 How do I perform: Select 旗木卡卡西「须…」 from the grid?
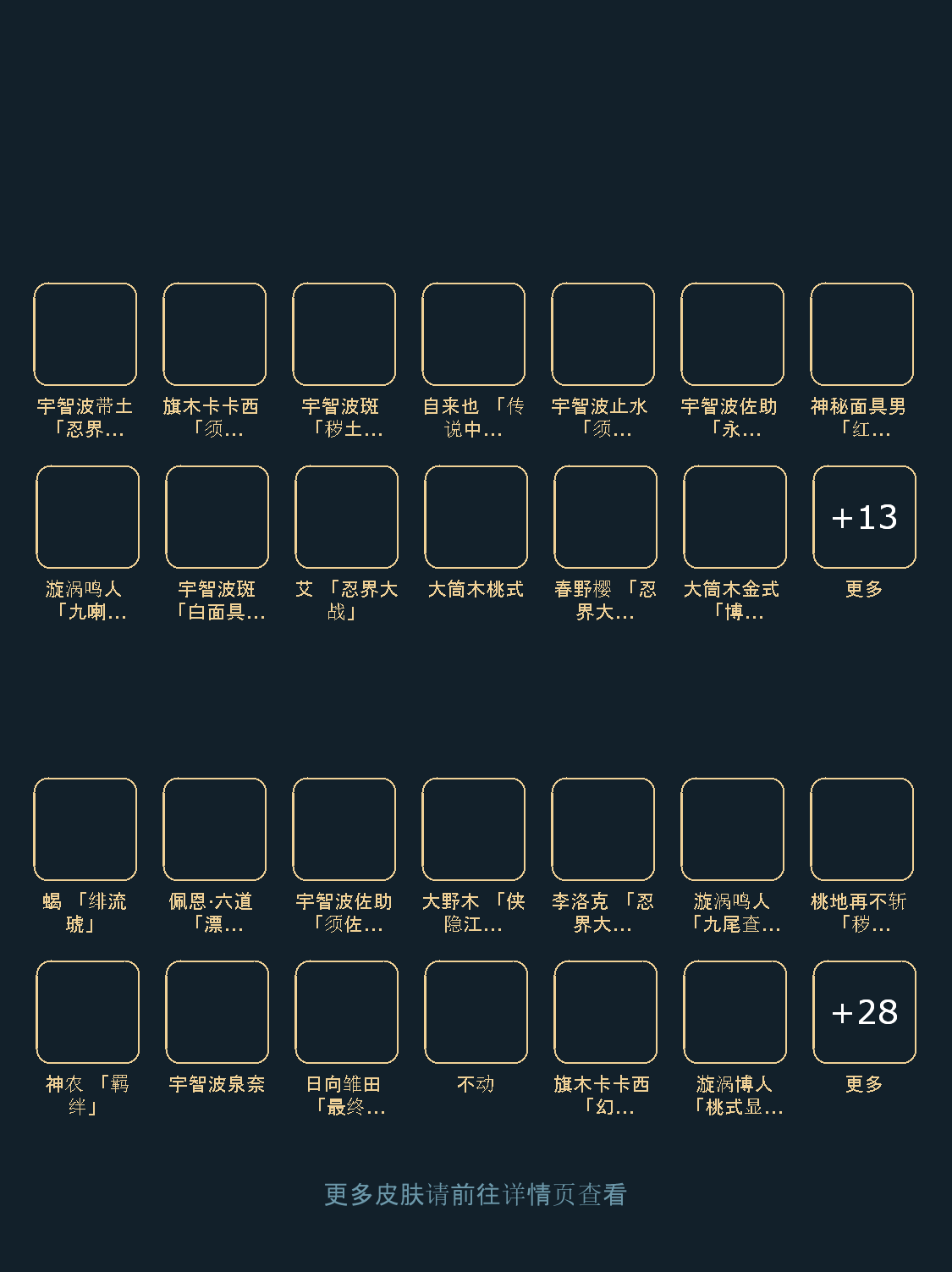tap(214, 334)
